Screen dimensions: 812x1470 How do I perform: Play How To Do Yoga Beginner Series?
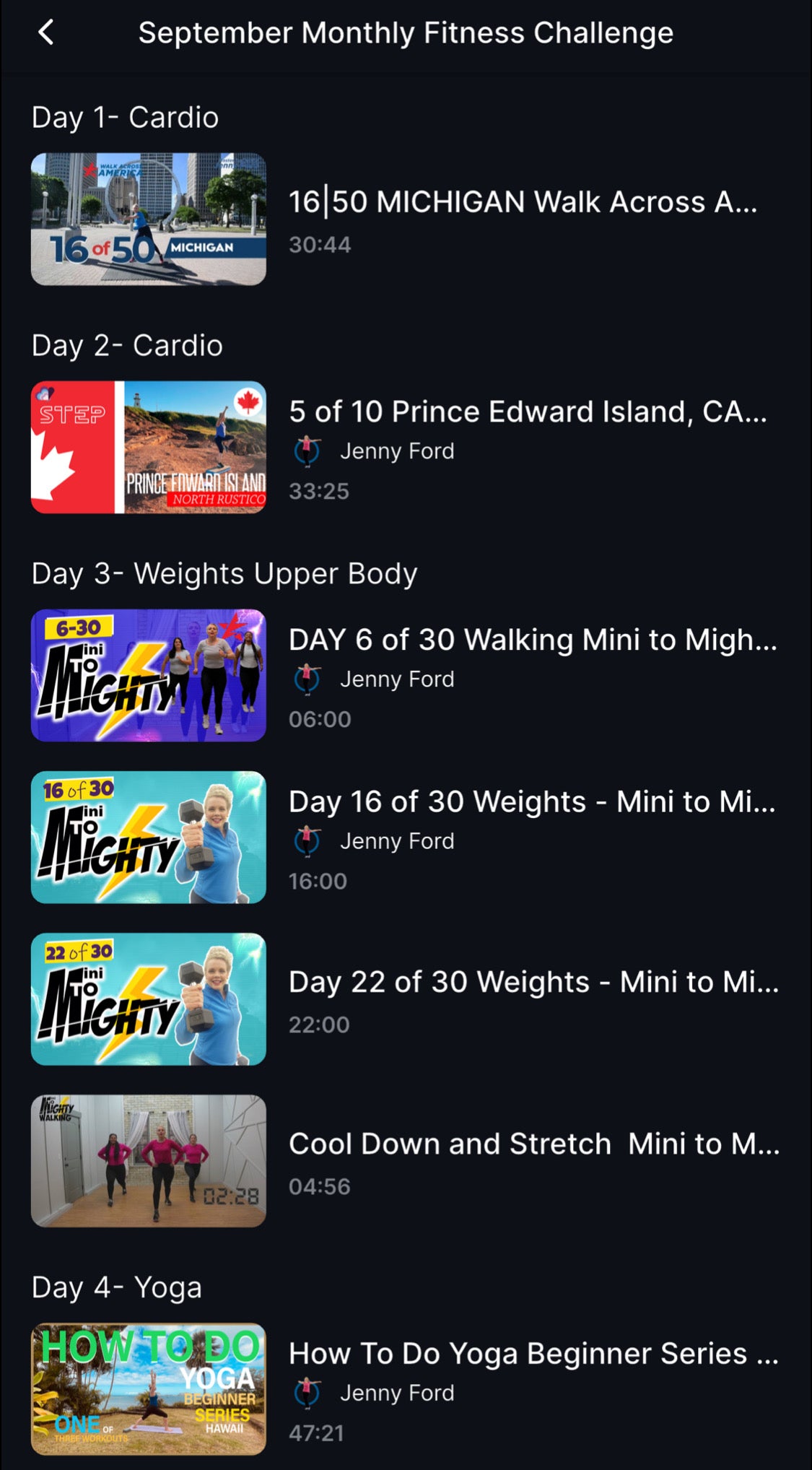(x=148, y=1388)
